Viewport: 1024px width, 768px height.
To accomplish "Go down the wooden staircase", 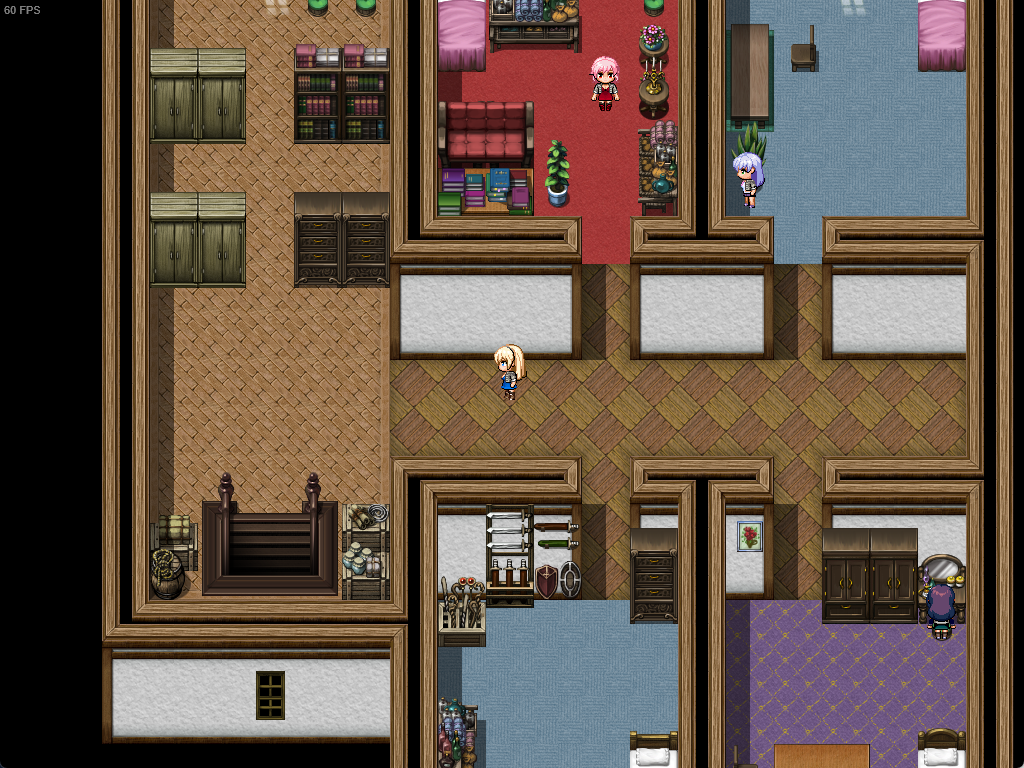I will (270, 547).
